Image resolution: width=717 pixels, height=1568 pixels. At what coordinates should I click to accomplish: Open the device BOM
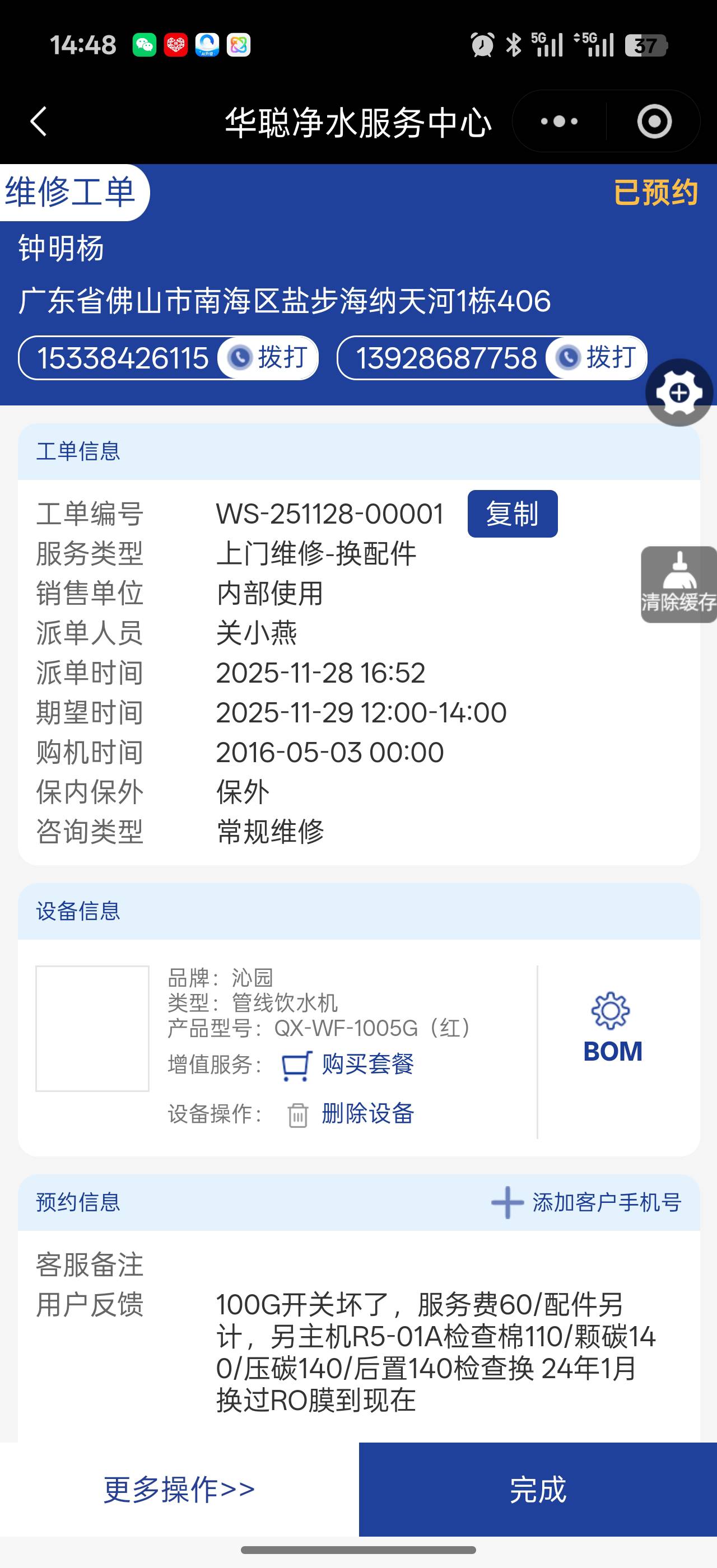coord(612,1029)
